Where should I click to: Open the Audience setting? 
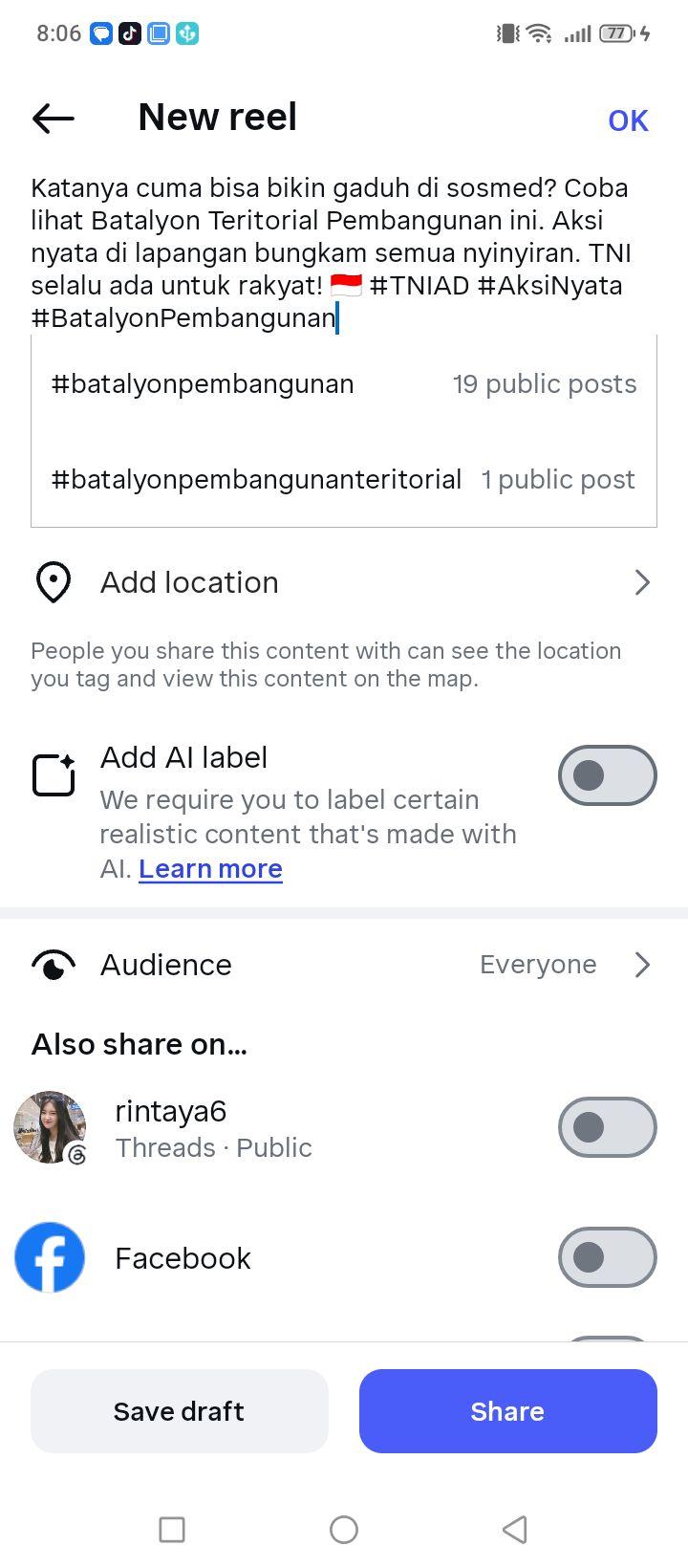344,965
